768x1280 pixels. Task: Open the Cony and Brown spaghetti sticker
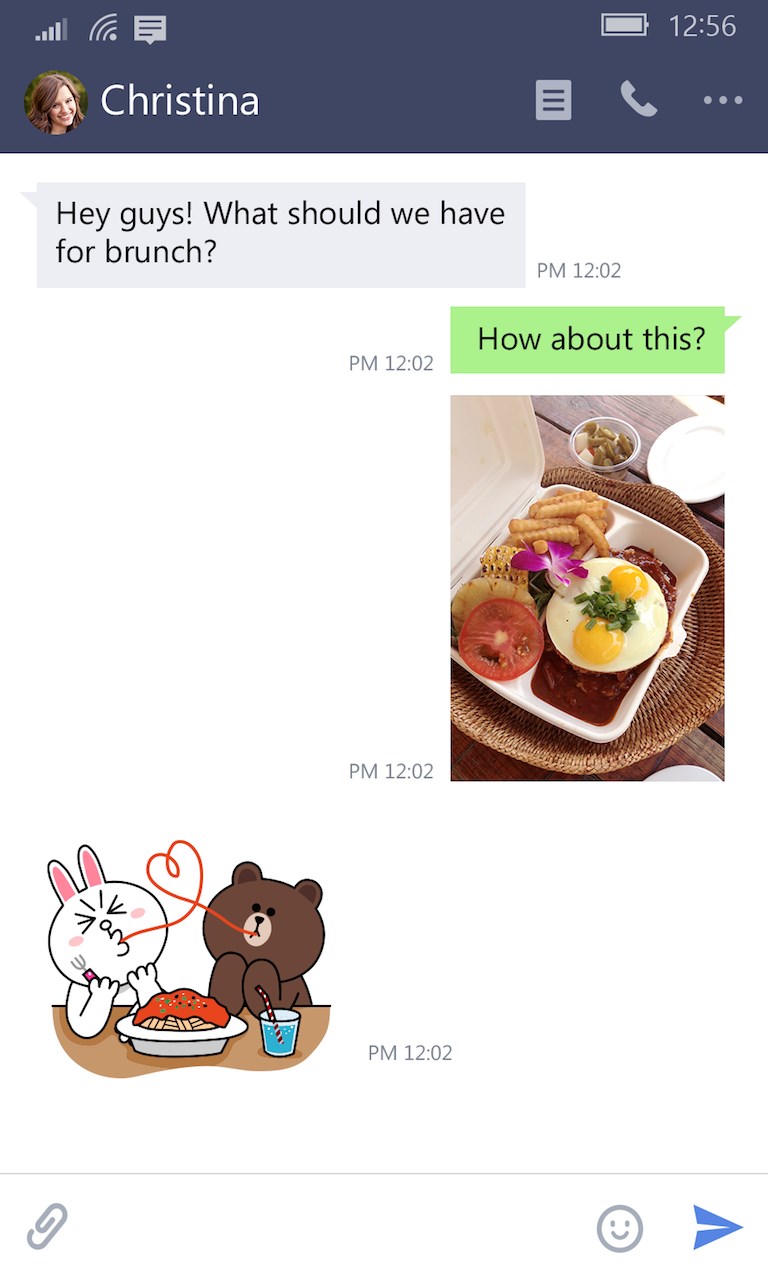188,960
